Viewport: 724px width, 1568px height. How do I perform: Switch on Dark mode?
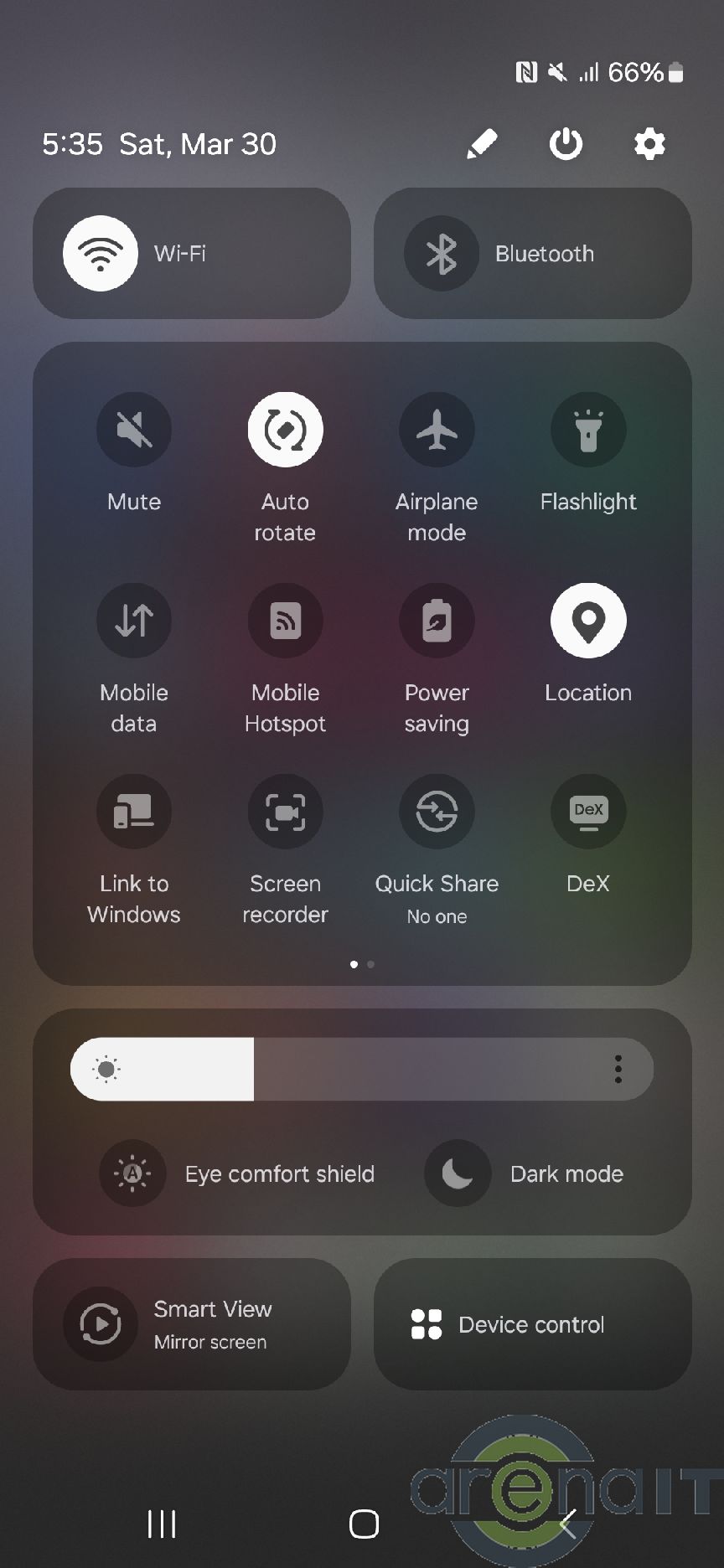click(x=458, y=1173)
